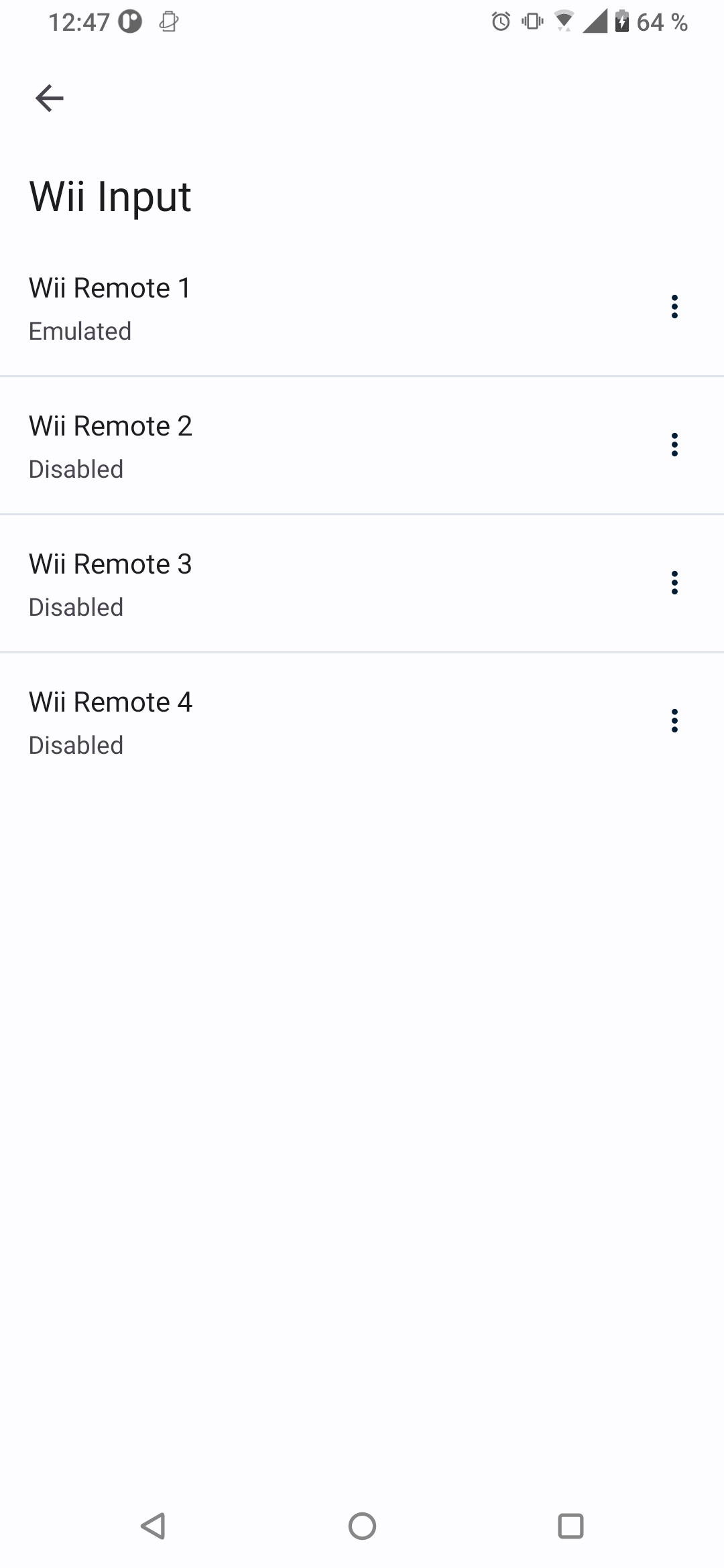Go to the system home screen

(x=362, y=1526)
